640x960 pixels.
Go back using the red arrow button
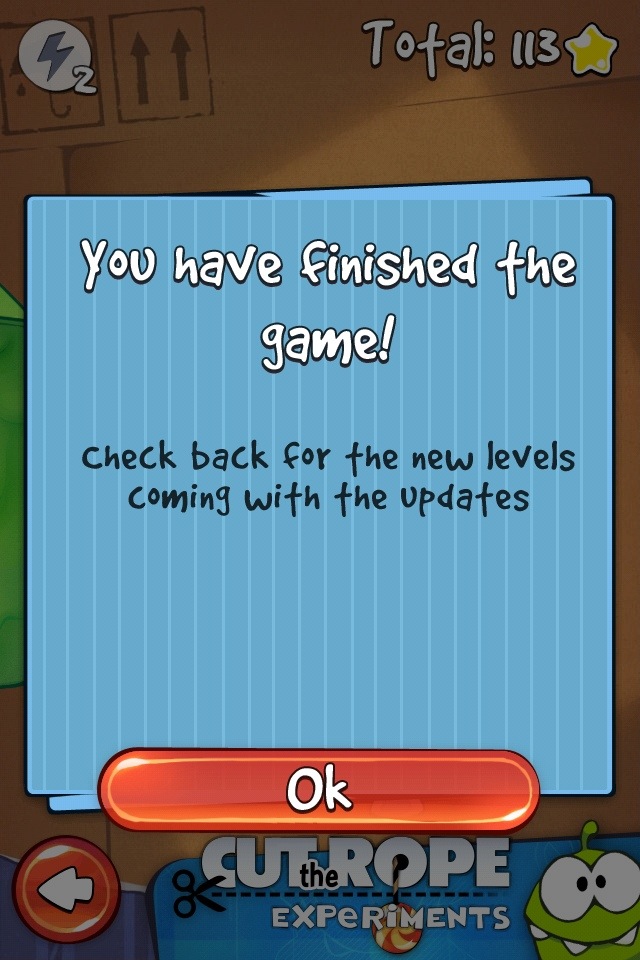click(x=66, y=890)
